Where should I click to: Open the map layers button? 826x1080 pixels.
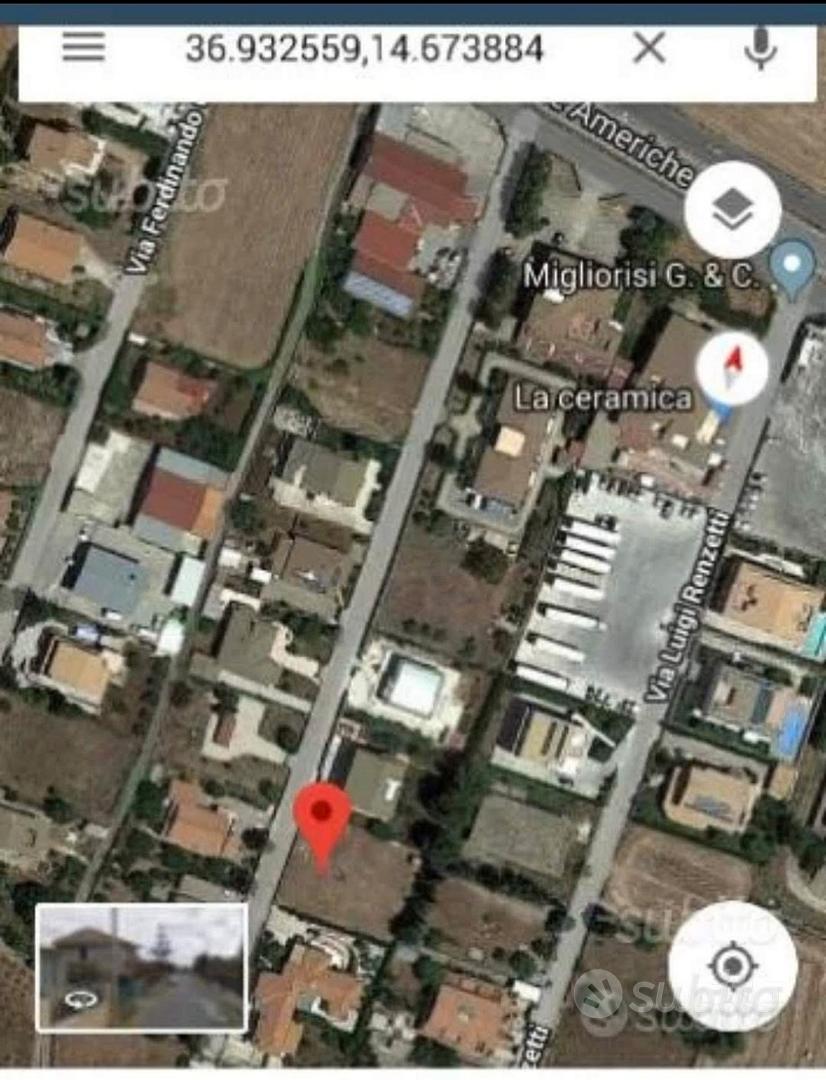coord(733,209)
